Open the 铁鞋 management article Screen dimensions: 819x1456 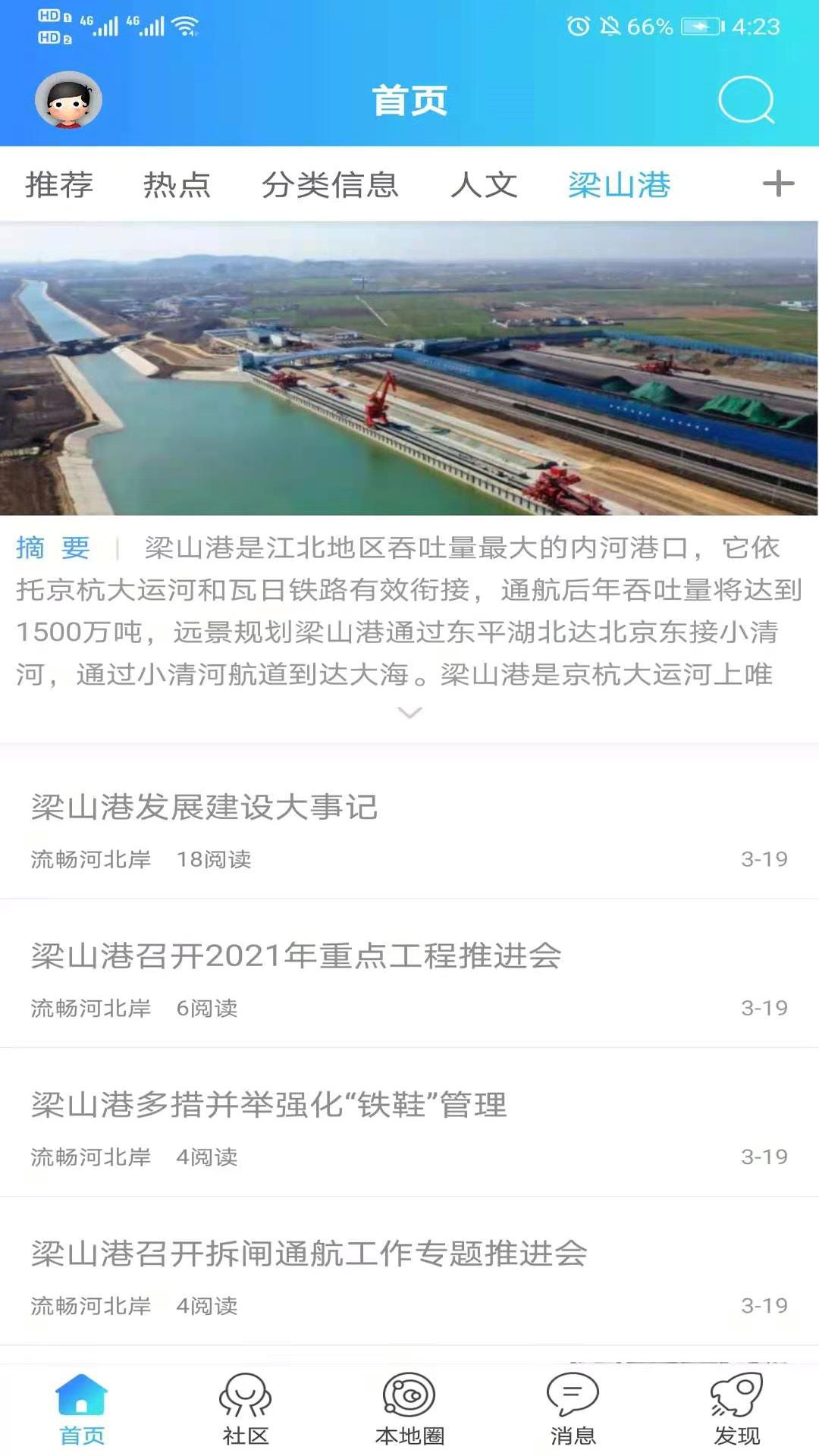point(269,1105)
